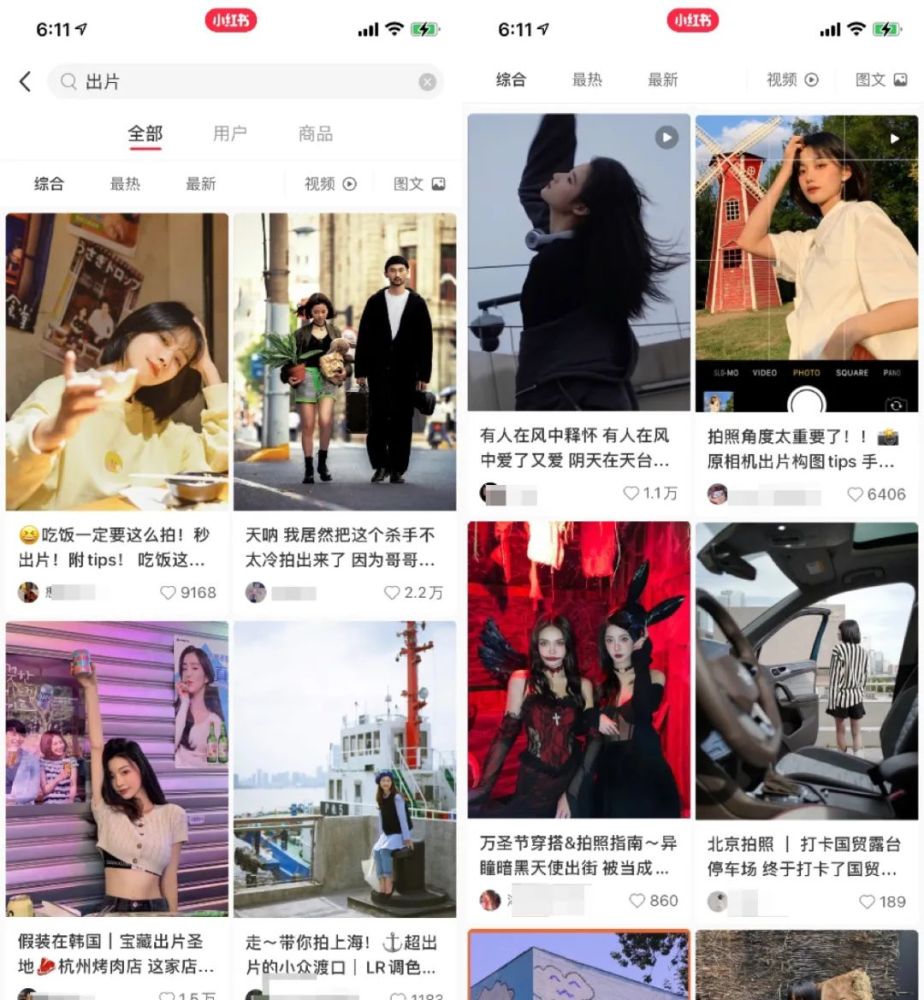Open the post 吃饭一定要这么拍
Screen dimensions: 924x1000
pos(117,362)
